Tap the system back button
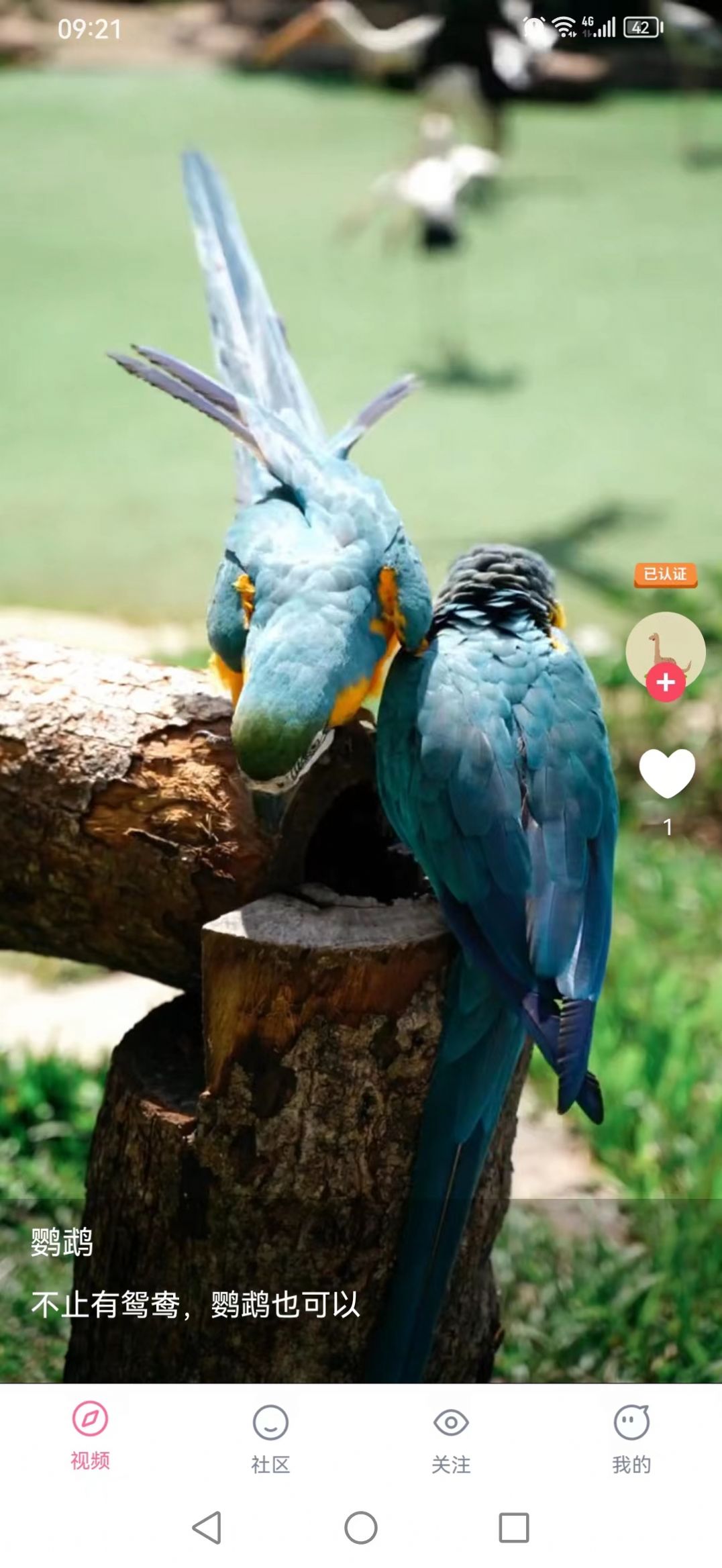Viewport: 722px width, 1568px height. click(x=207, y=1528)
